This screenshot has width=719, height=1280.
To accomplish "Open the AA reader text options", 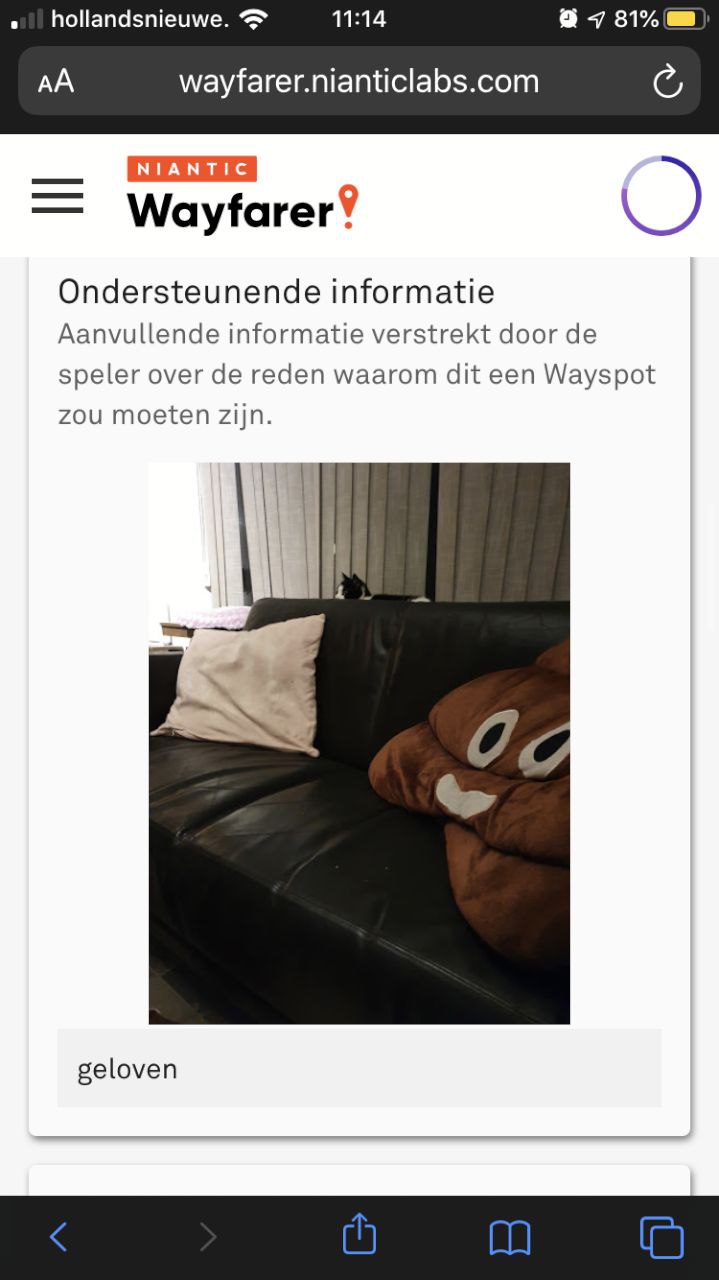I will coord(56,82).
